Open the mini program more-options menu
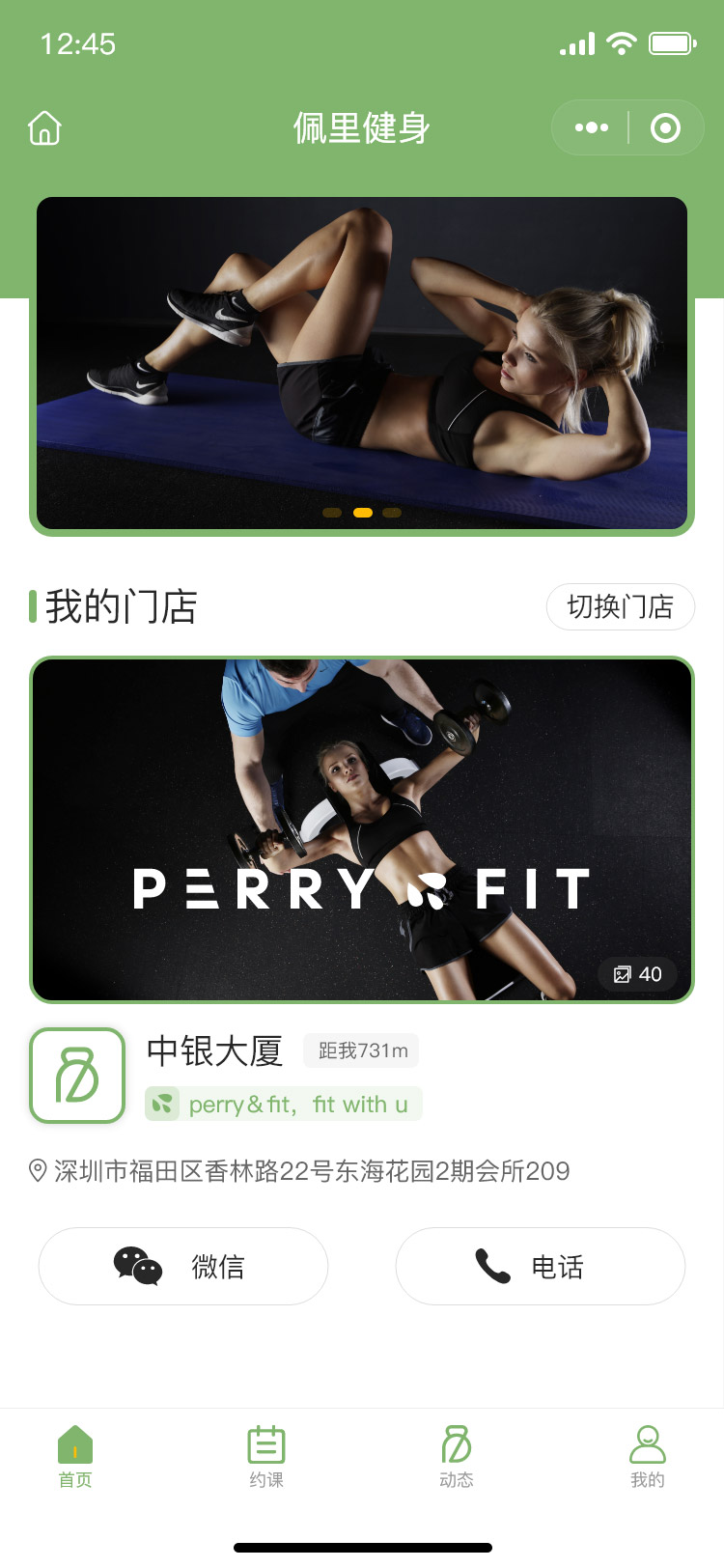The height and width of the screenshot is (1568, 724). [x=591, y=127]
